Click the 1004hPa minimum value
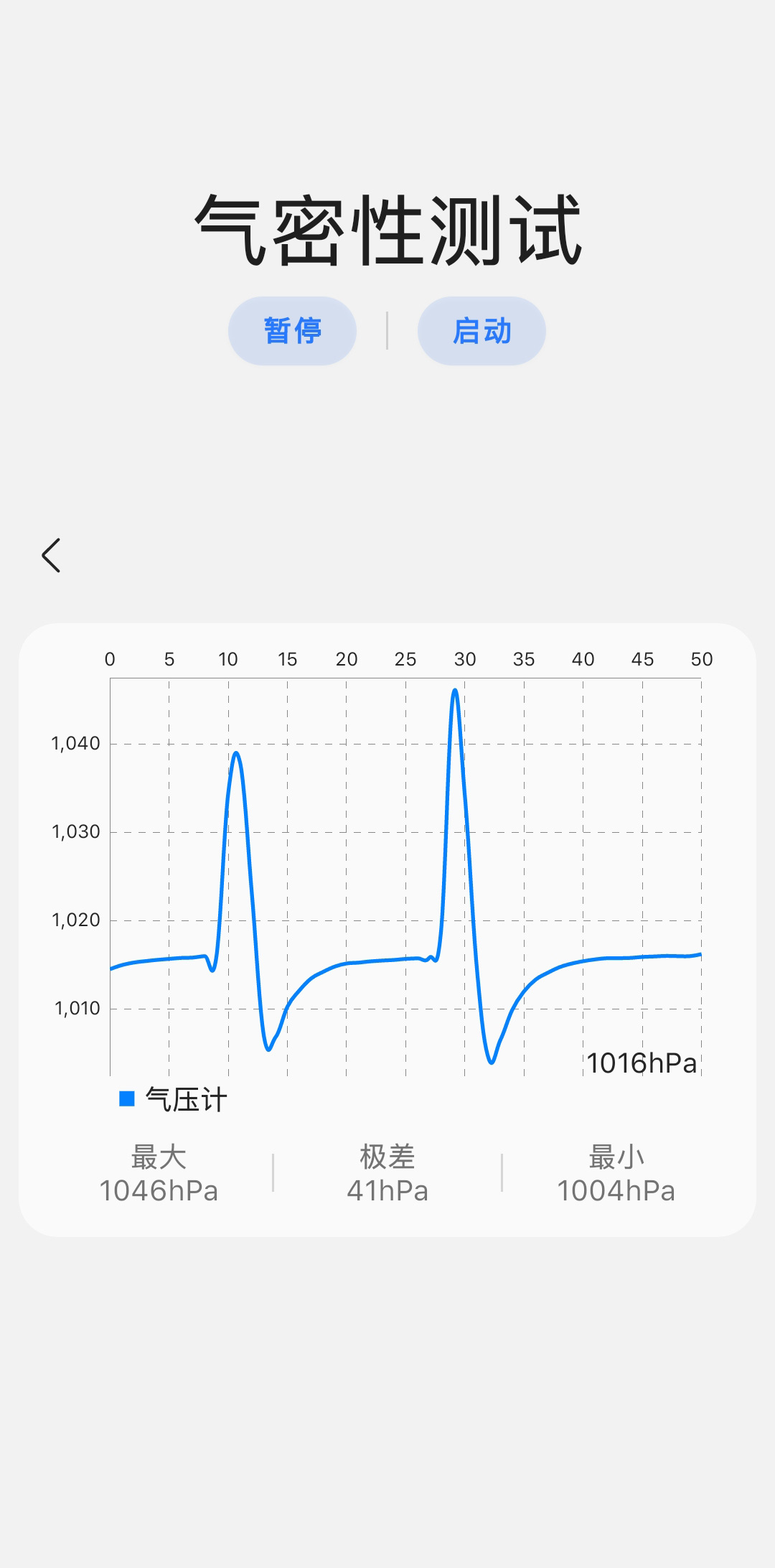 616,1190
